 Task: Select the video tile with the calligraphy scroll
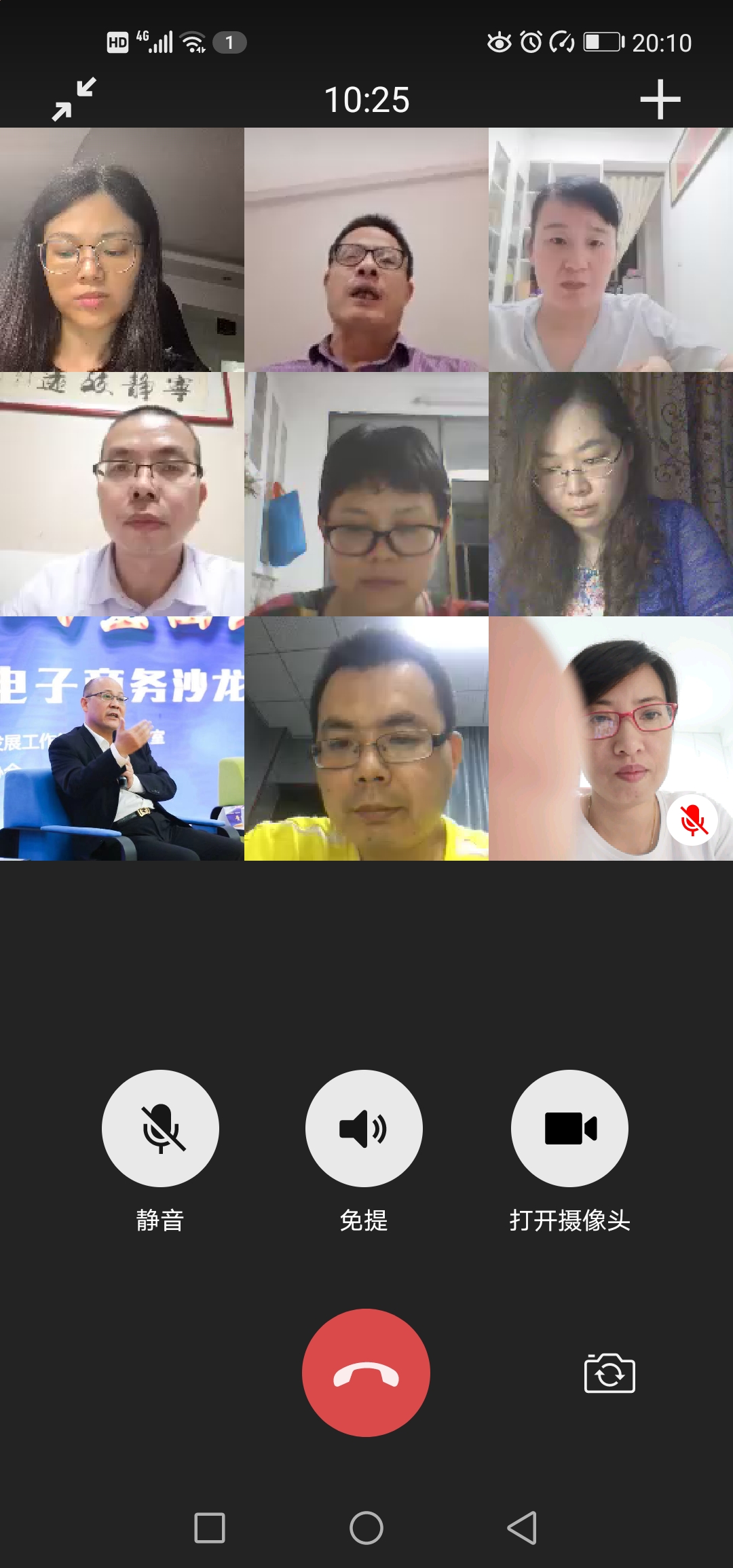tap(122, 494)
